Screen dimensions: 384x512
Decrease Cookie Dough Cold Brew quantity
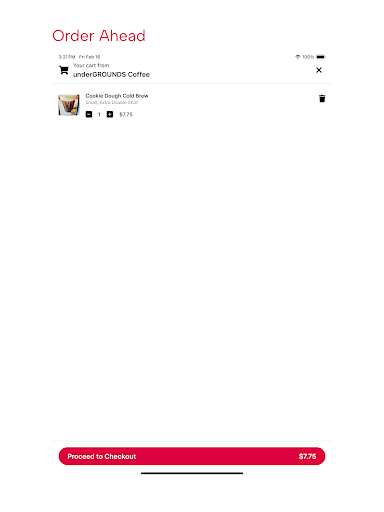(x=89, y=114)
